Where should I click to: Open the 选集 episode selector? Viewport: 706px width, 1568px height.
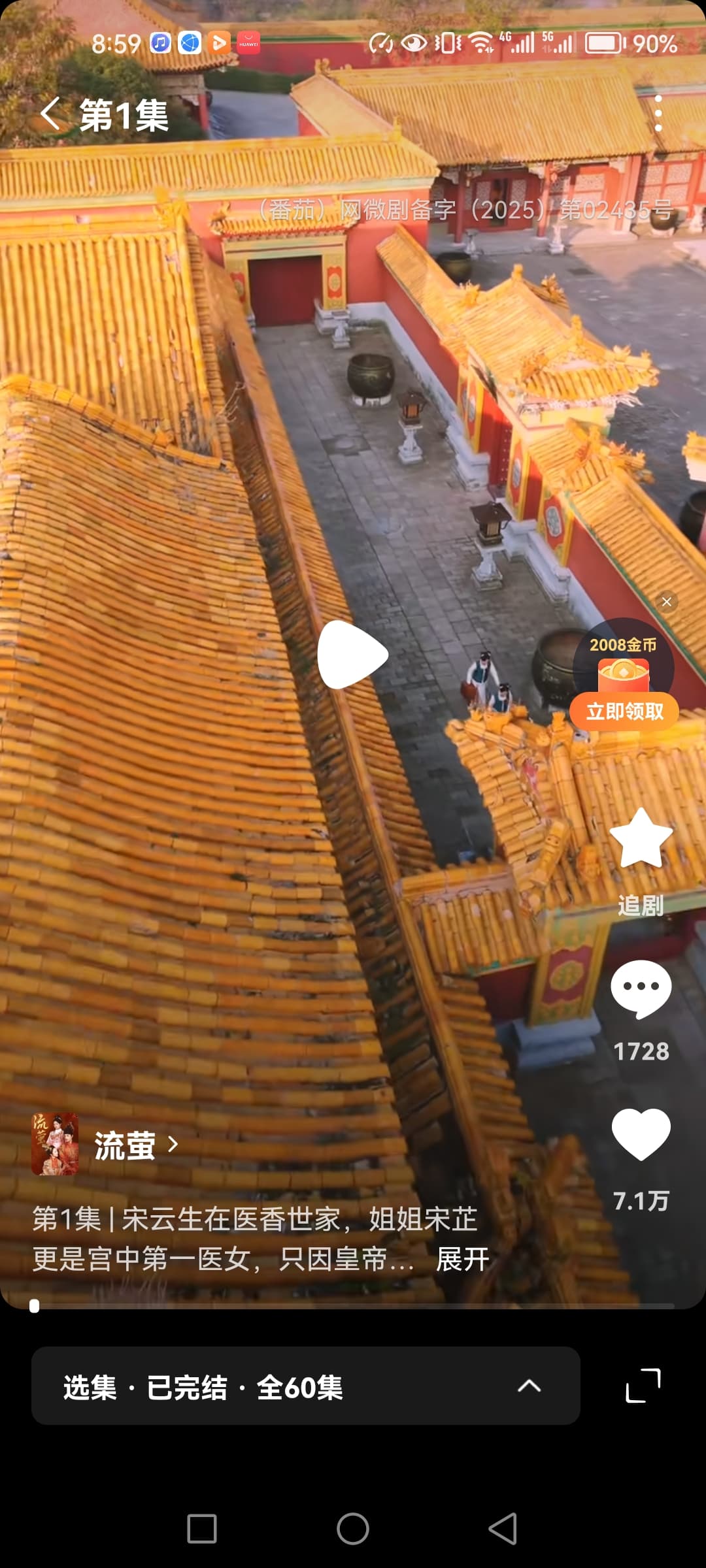[x=305, y=1386]
